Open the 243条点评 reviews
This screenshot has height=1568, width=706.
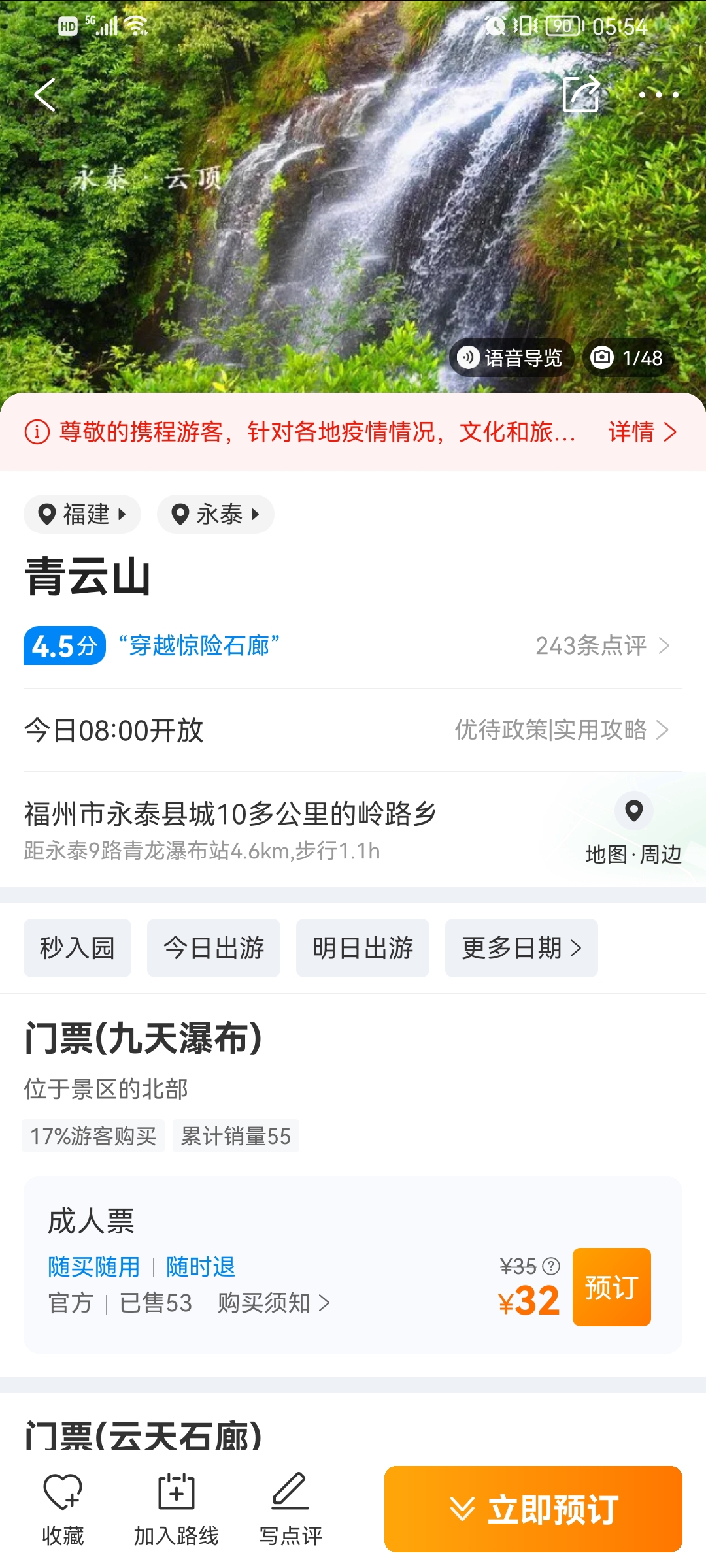[x=603, y=645]
